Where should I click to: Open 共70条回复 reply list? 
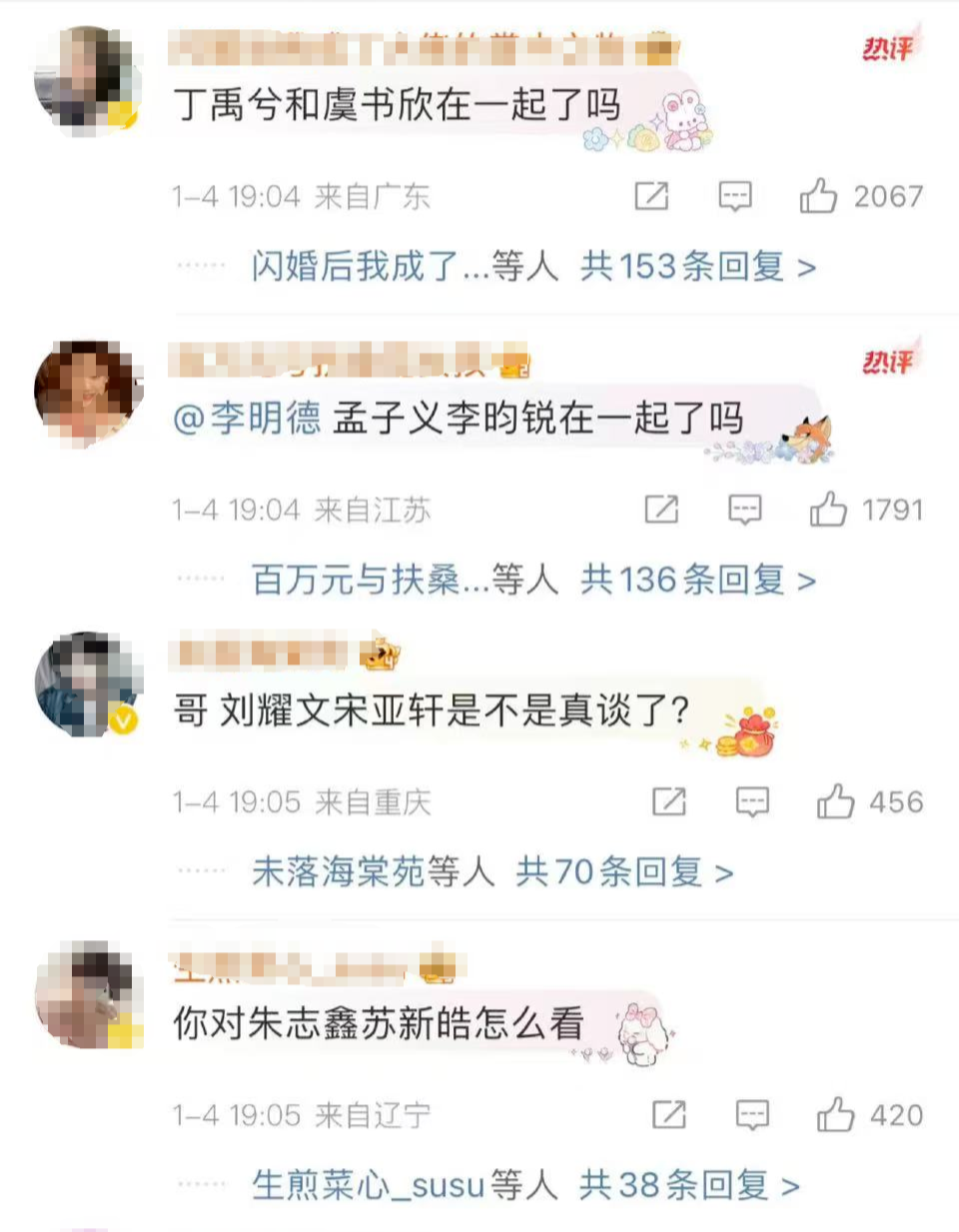coord(624,872)
